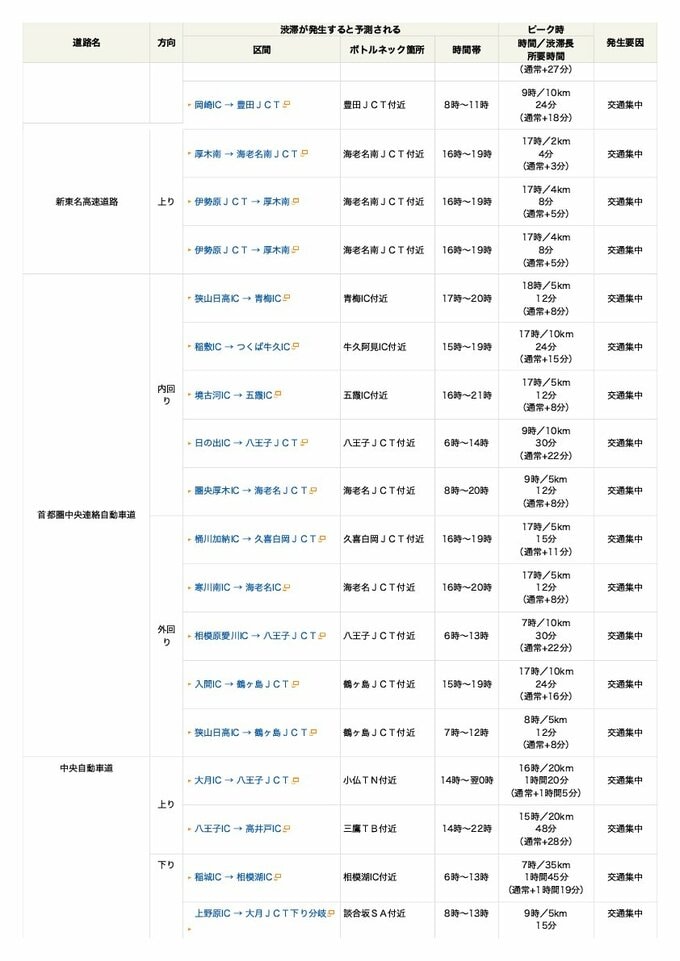The height and width of the screenshot is (961, 680).
Task: Open the 大月IC → 八王子ＪＣＴ link
Action: pyautogui.click(x=241, y=780)
